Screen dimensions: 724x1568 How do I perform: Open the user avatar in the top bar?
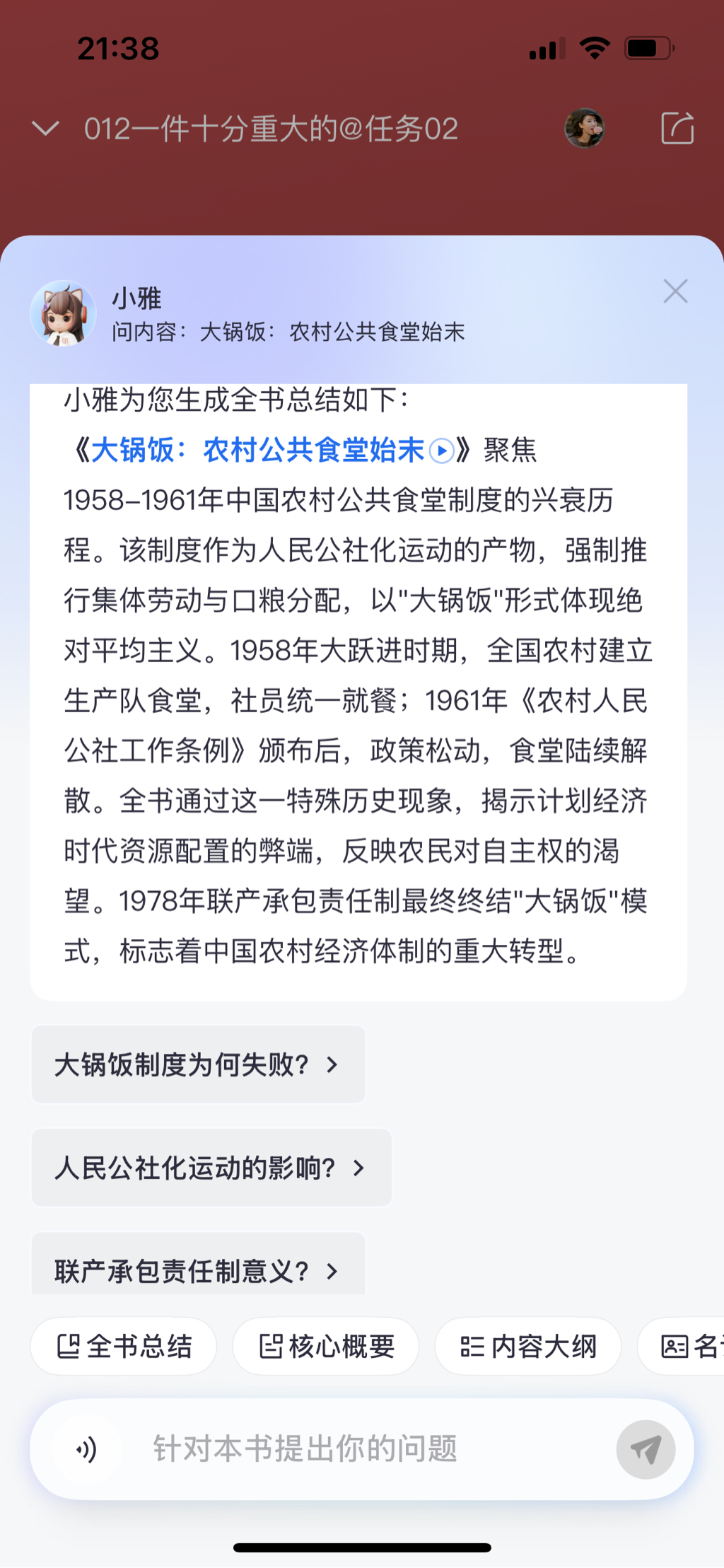pyautogui.click(x=584, y=129)
